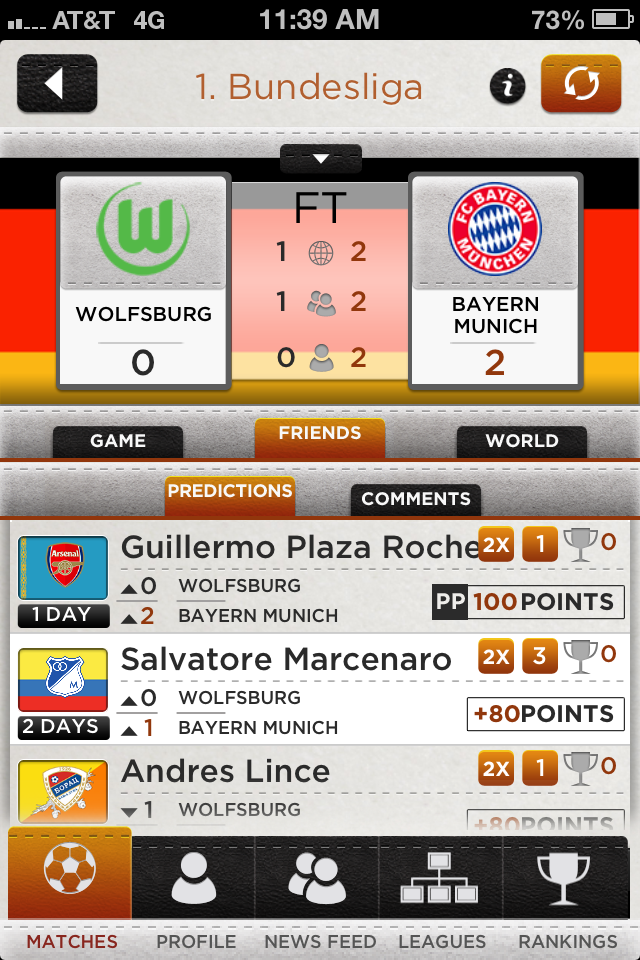Switch to the Game tab
Screen dimensions: 640x960
118,441
